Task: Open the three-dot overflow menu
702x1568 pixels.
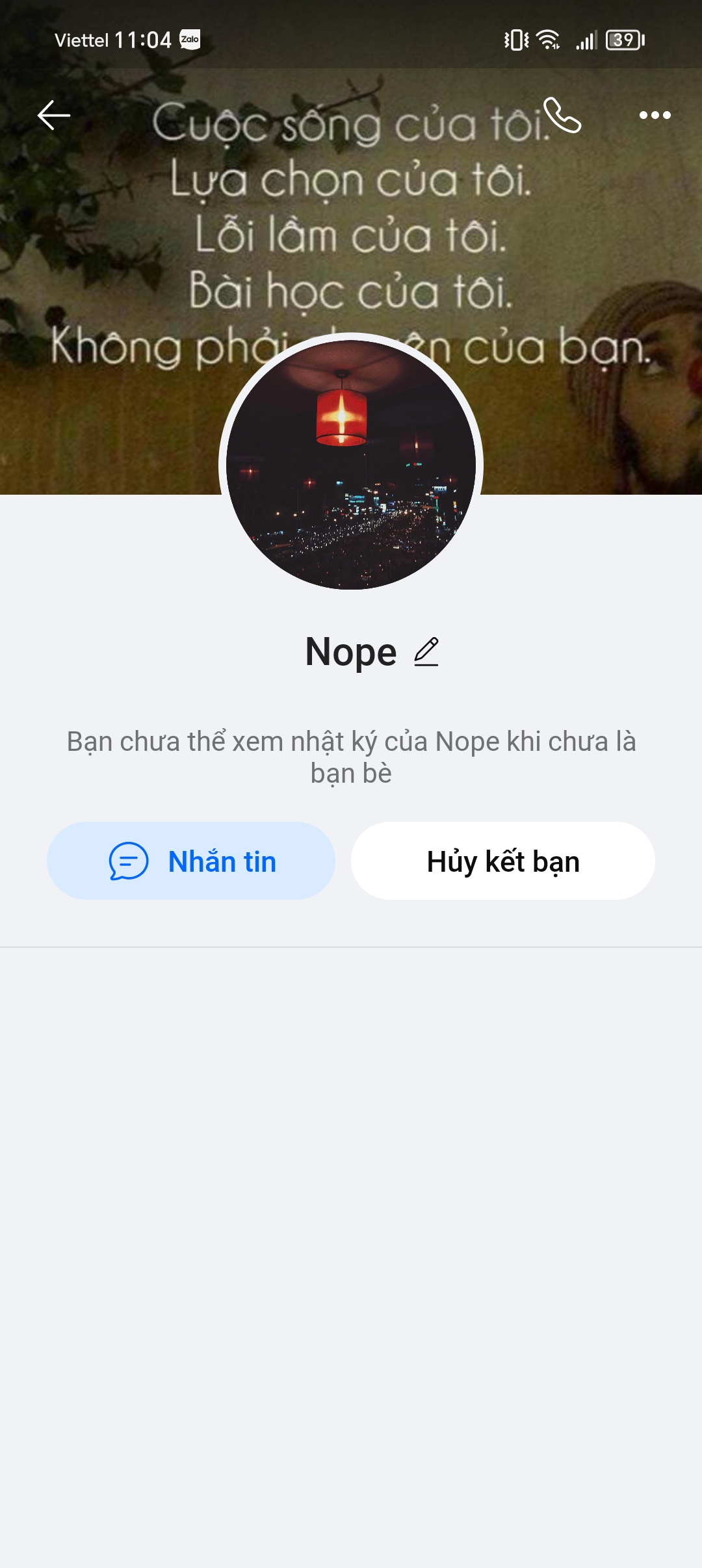Action: point(655,116)
